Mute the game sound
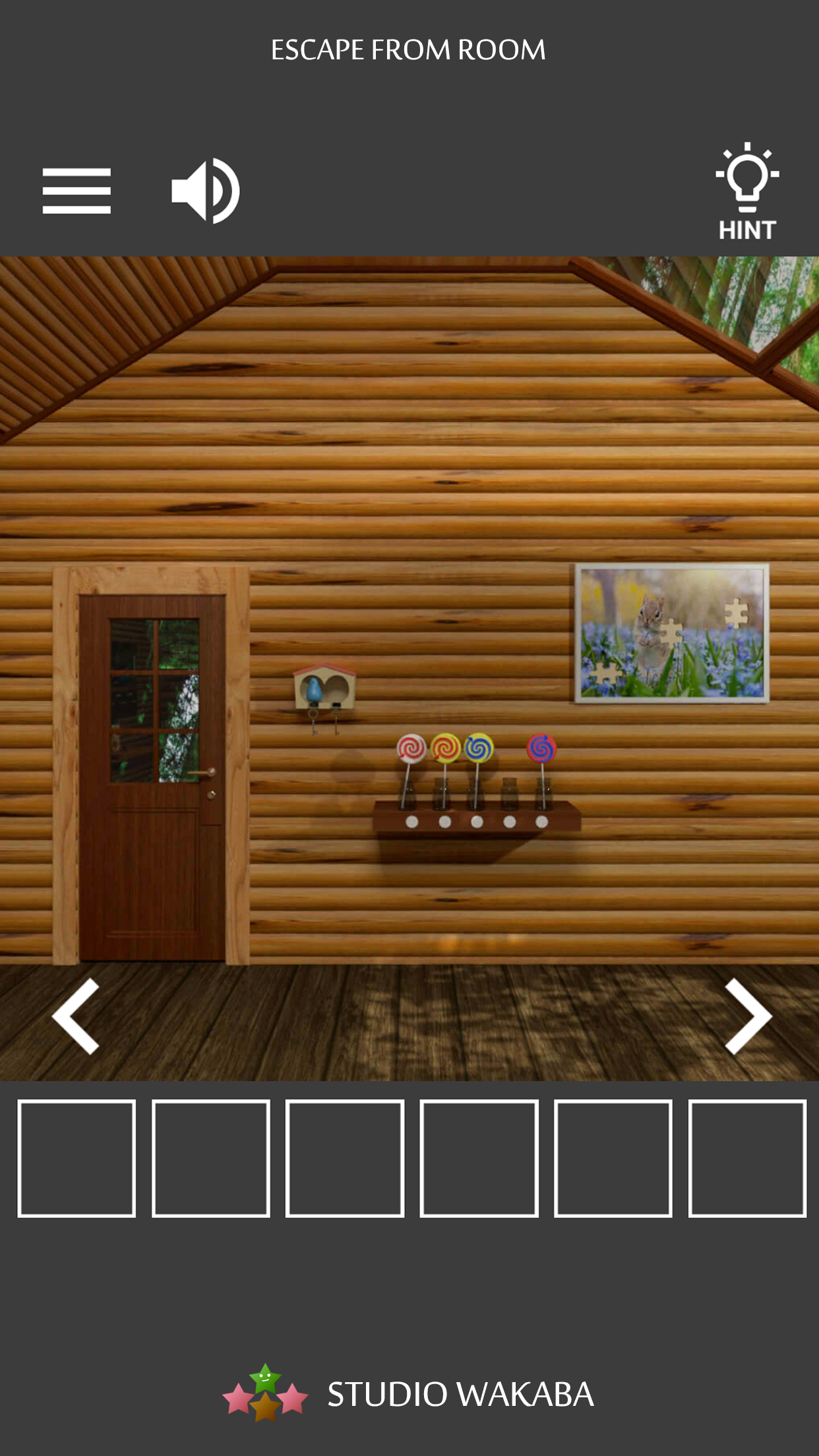Screen dimensions: 819x1456 [x=205, y=191]
